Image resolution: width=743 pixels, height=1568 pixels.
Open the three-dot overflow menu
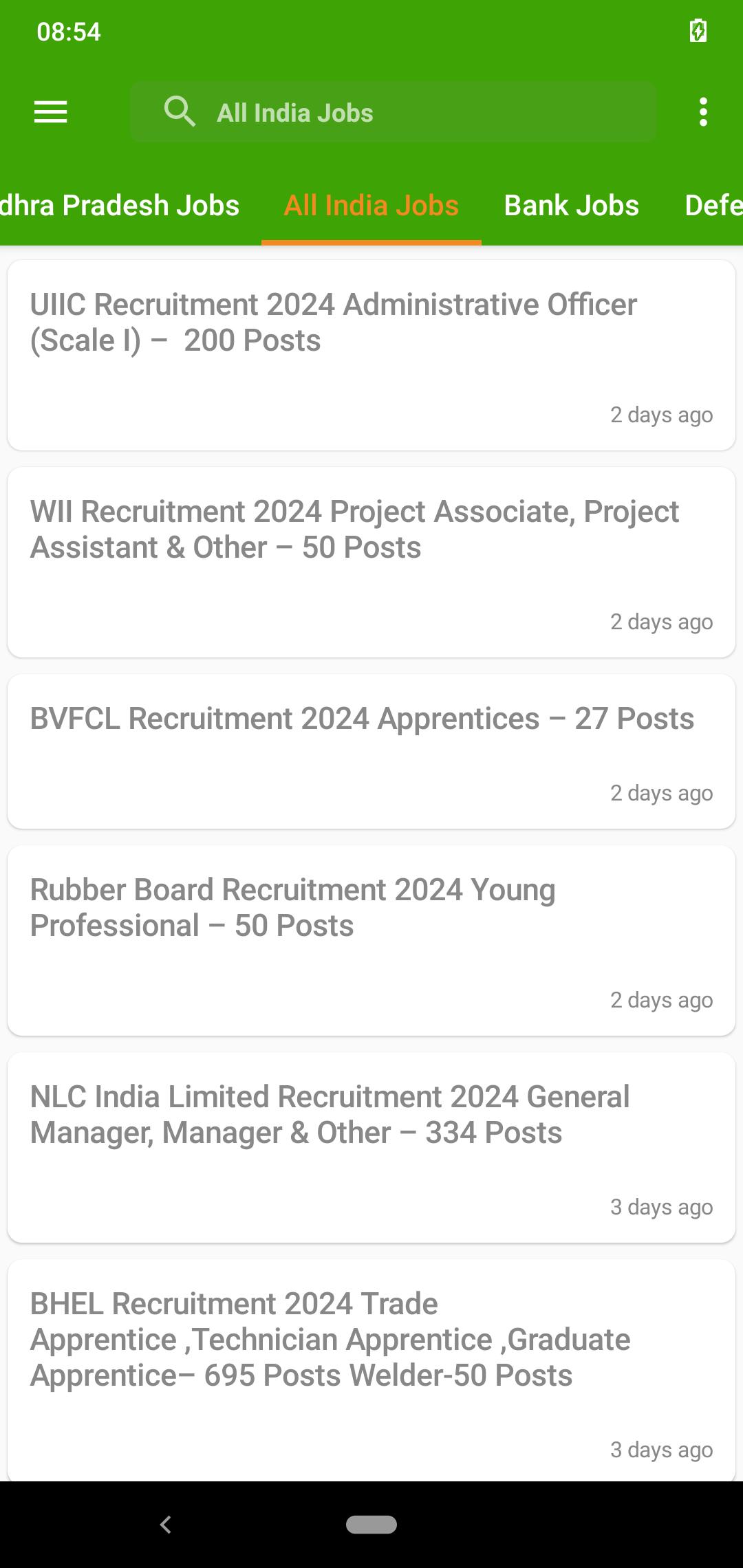702,112
